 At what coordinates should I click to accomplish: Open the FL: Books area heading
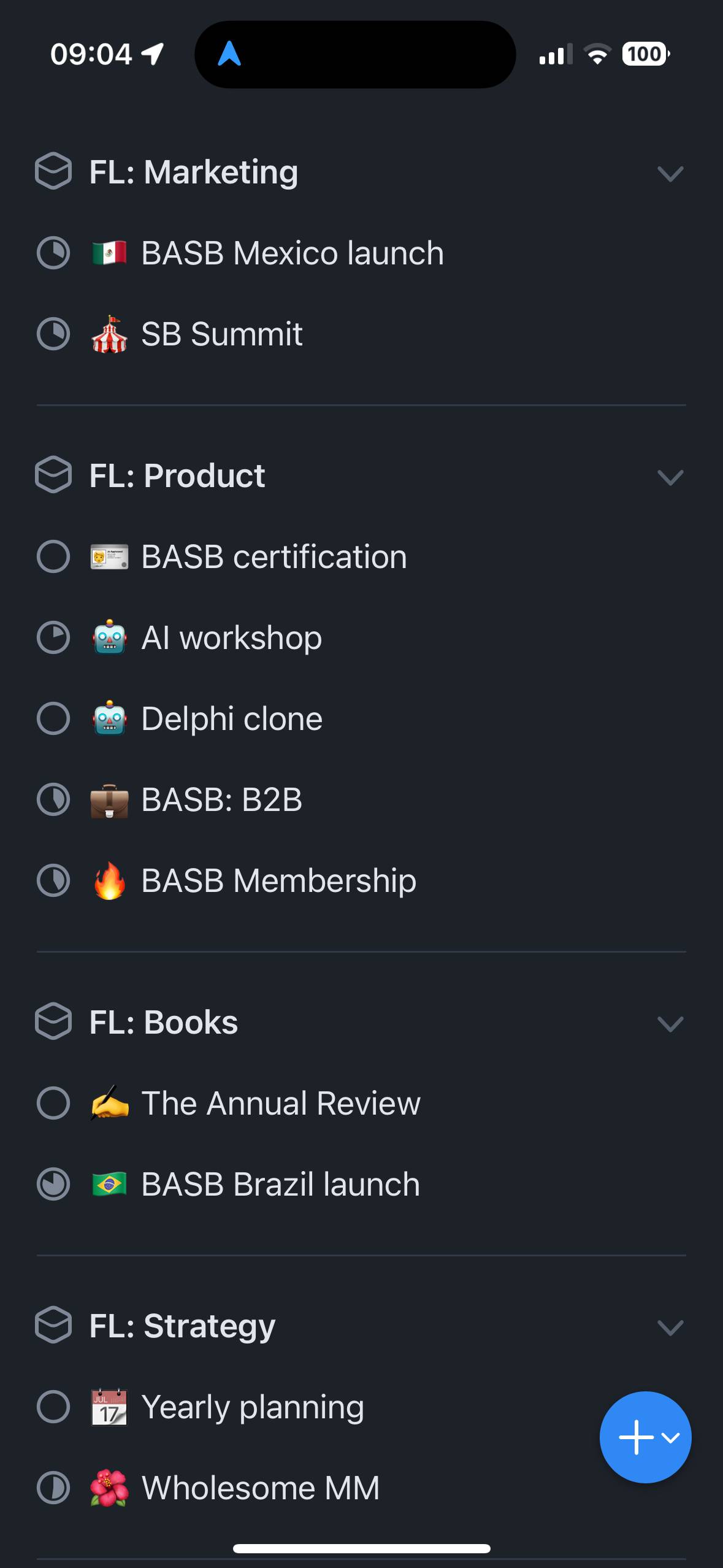163,1022
